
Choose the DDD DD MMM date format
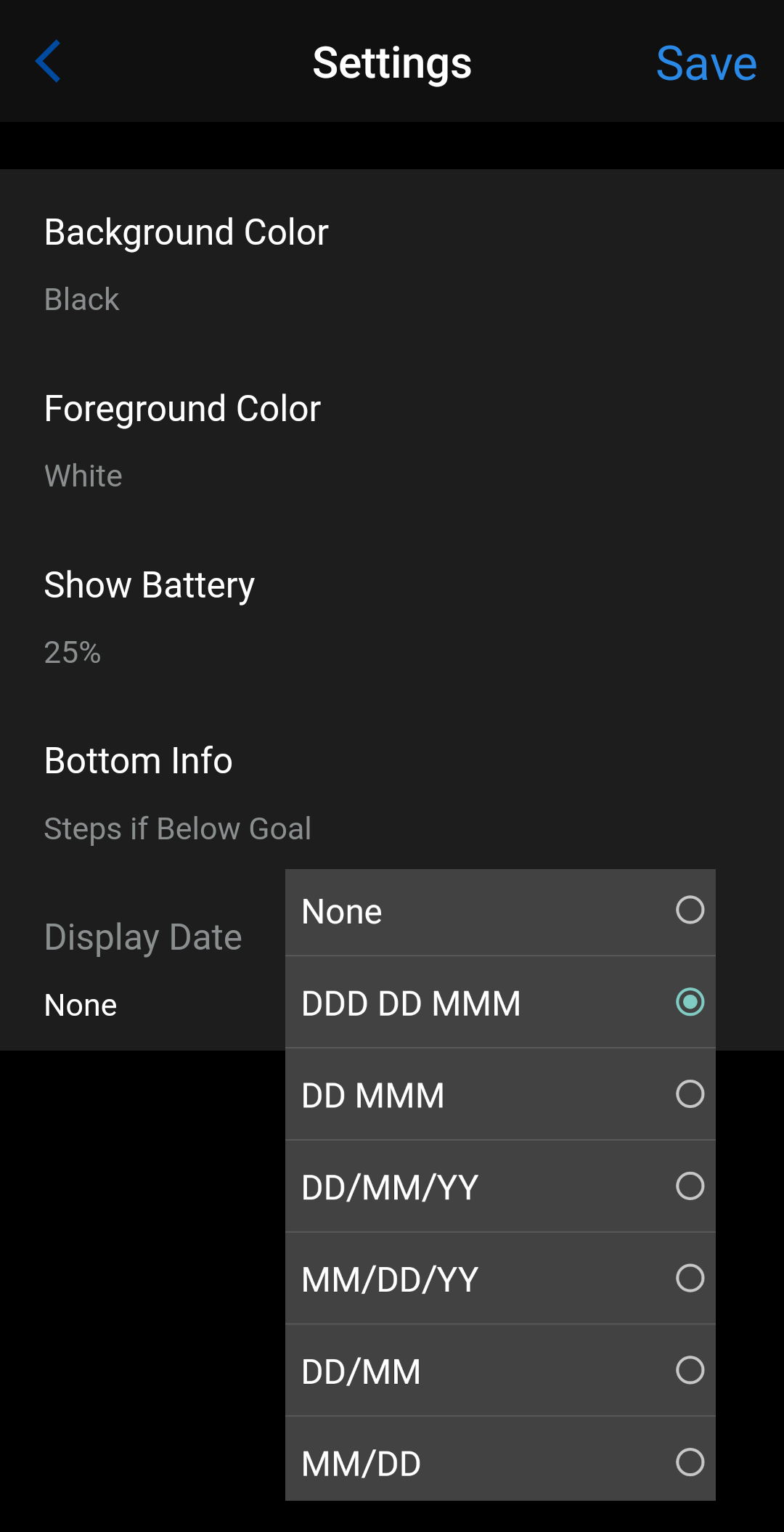pyautogui.click(x=500, y=1003)
